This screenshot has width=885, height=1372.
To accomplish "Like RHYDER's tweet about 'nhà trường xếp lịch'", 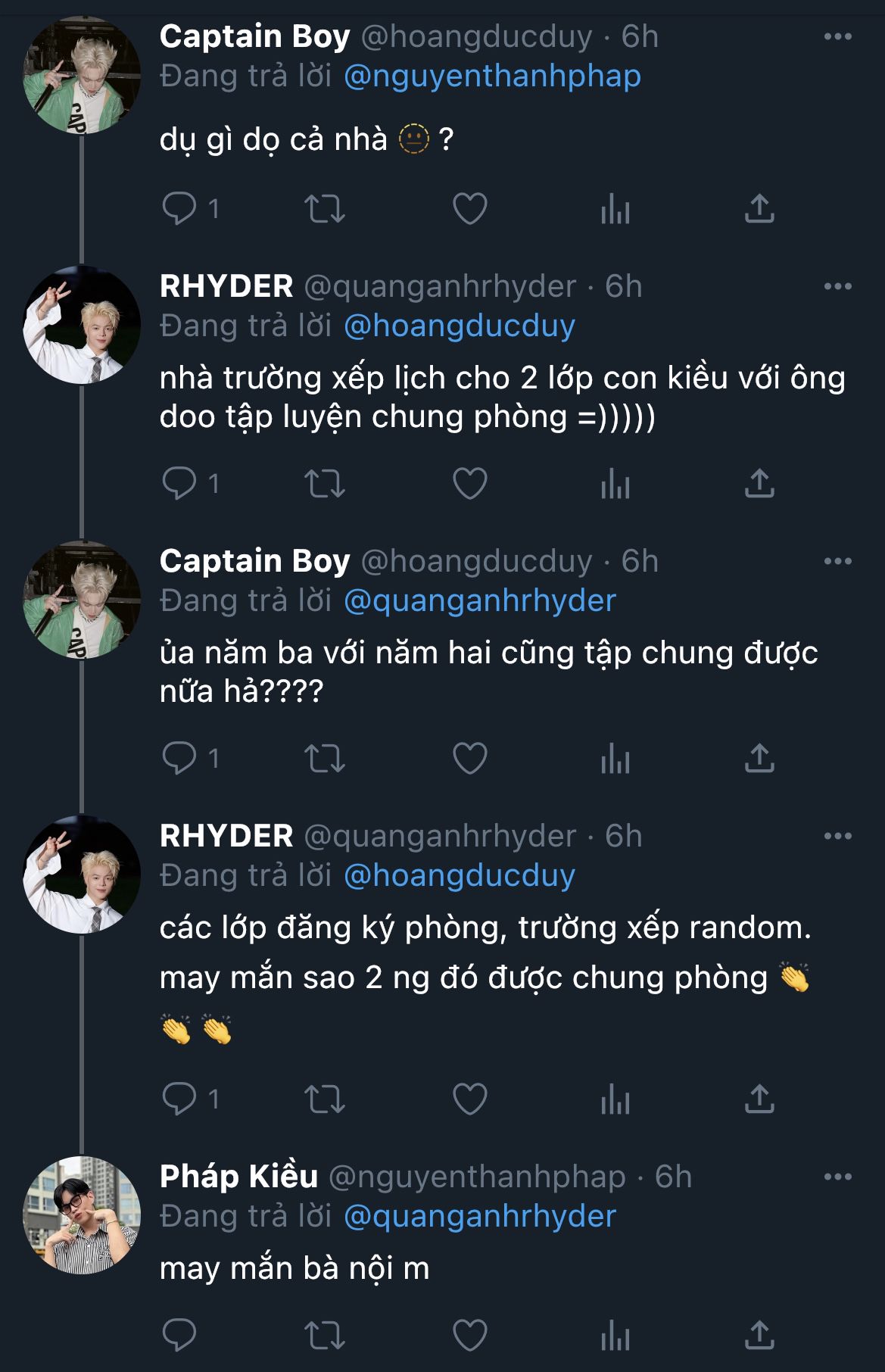I will [x=469, y=483].
